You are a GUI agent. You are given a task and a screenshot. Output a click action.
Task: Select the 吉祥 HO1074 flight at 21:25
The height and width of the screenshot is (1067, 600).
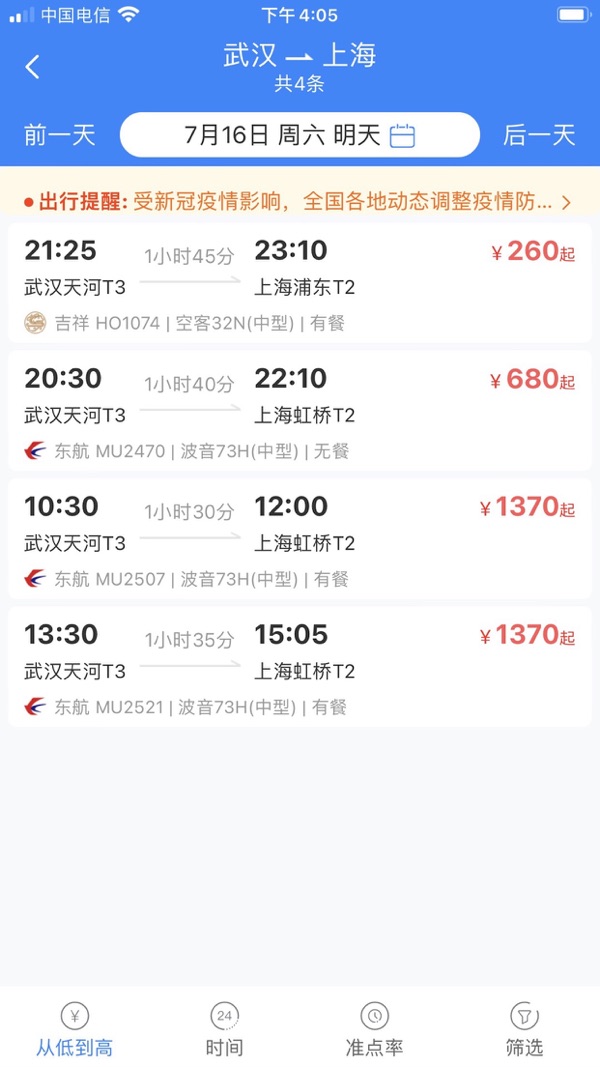pyautogui.click(x=300, y=283)
